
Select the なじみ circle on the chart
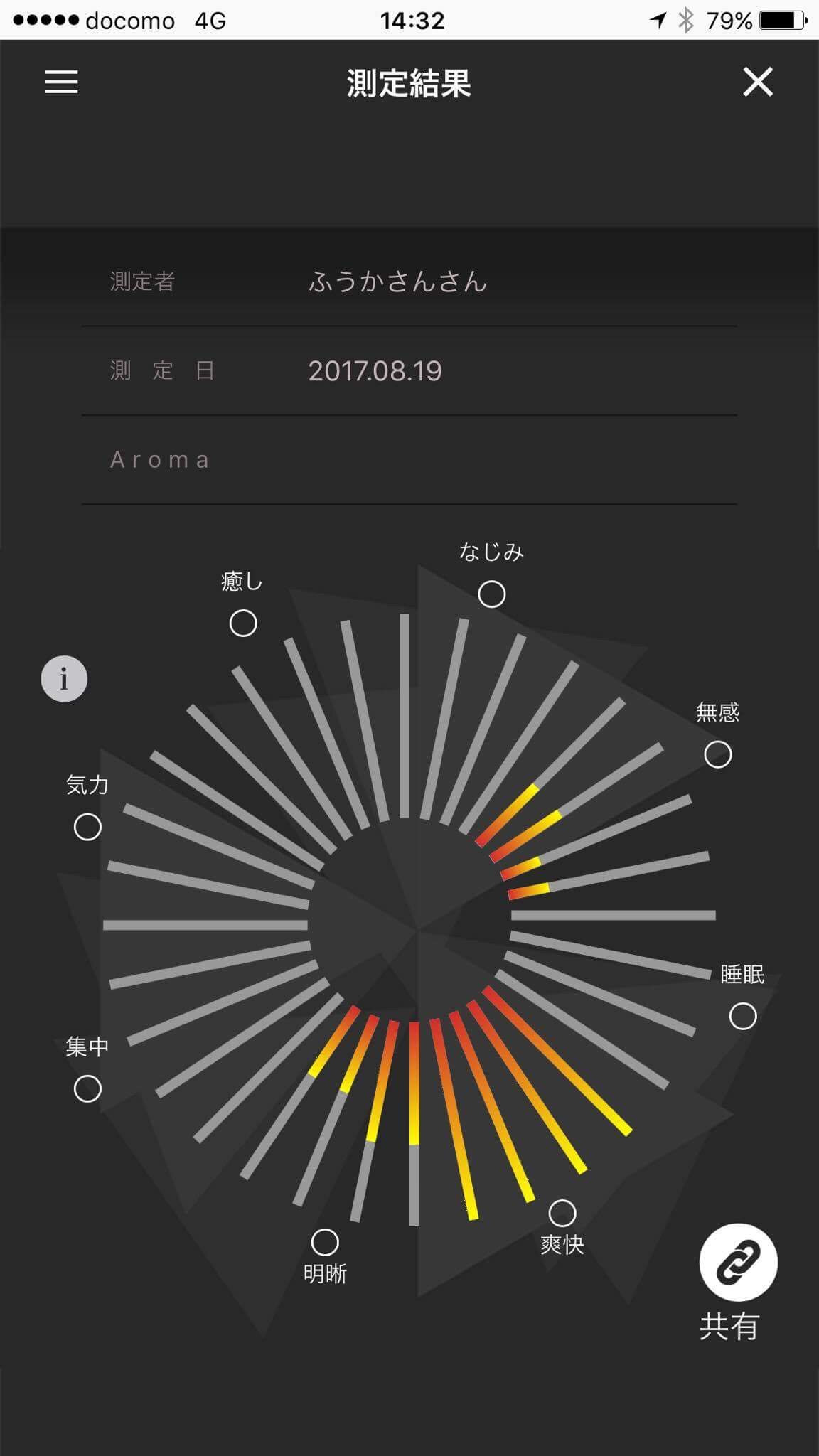click(x=491, y=594)
